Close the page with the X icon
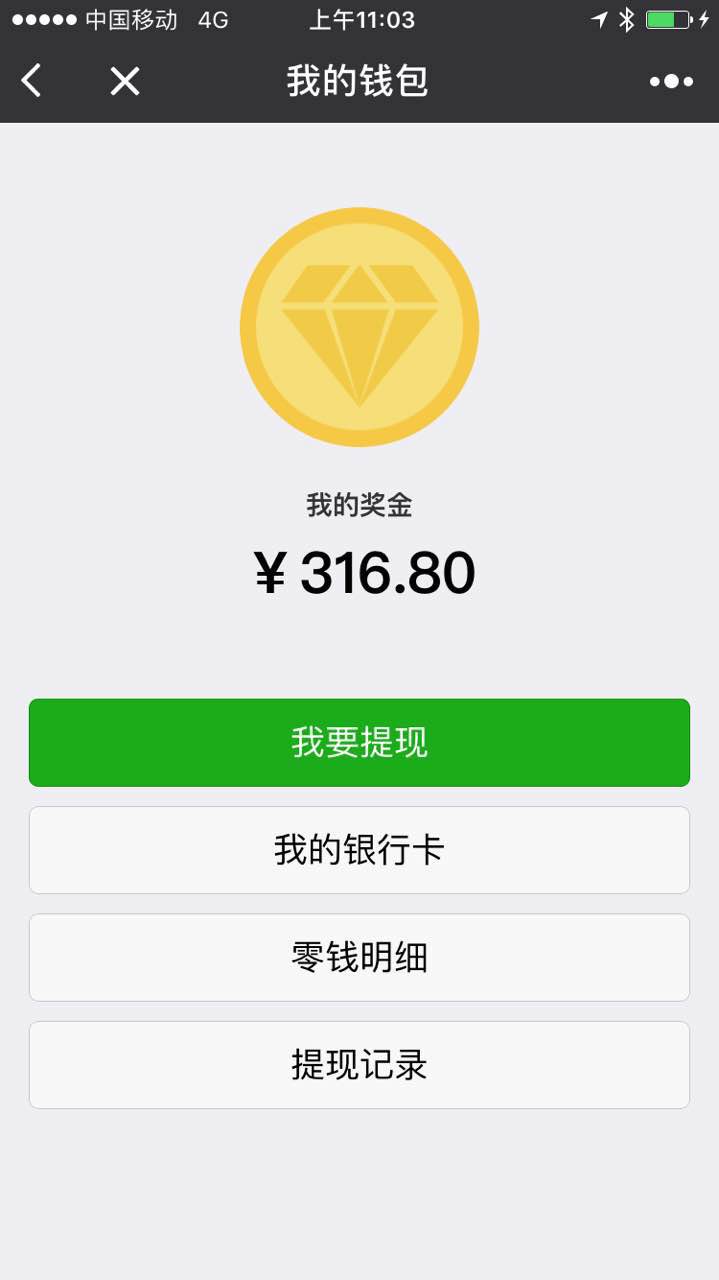Screen dimensions: 719x1280 click(125, 81)
